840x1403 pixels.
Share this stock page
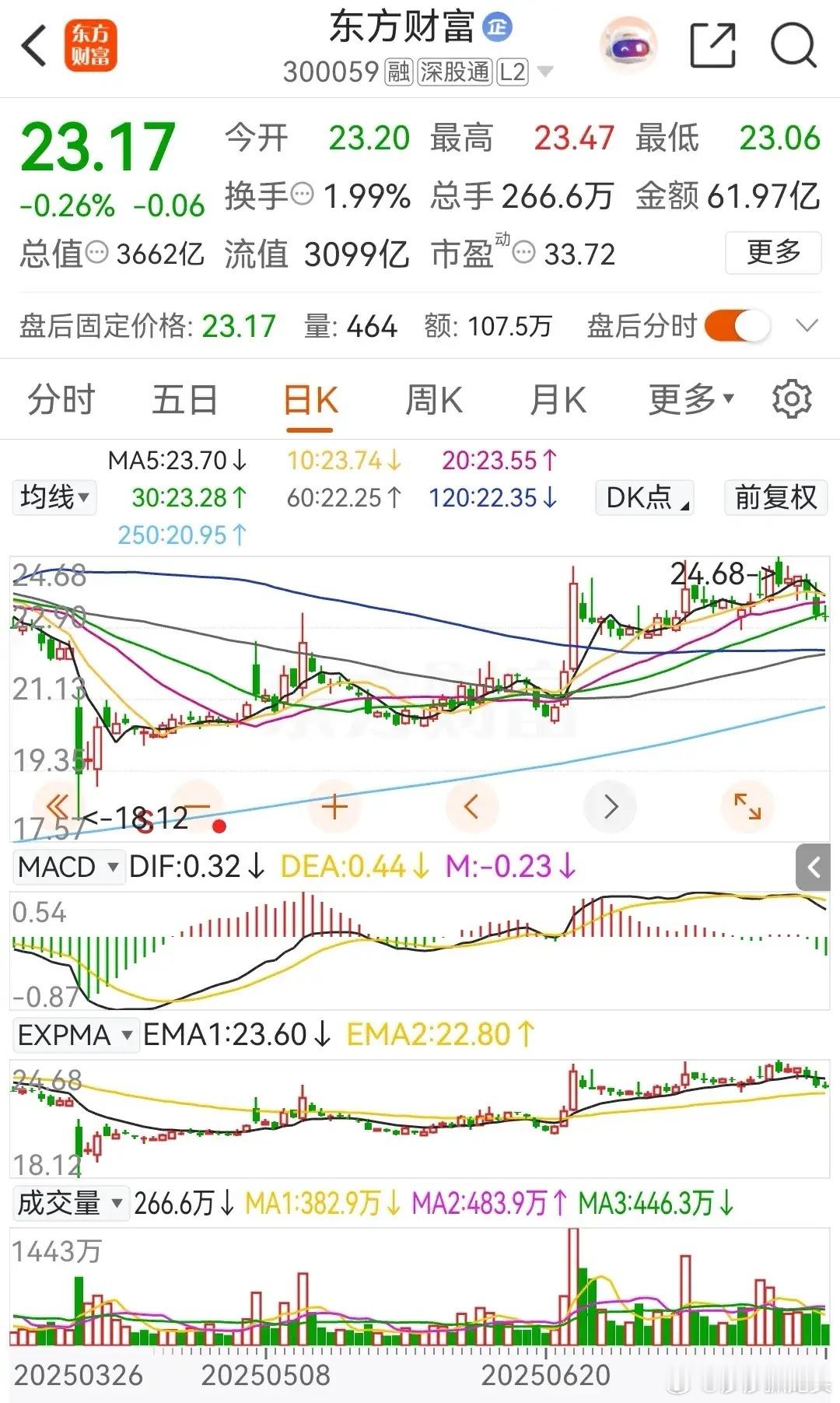pos(712,46)
